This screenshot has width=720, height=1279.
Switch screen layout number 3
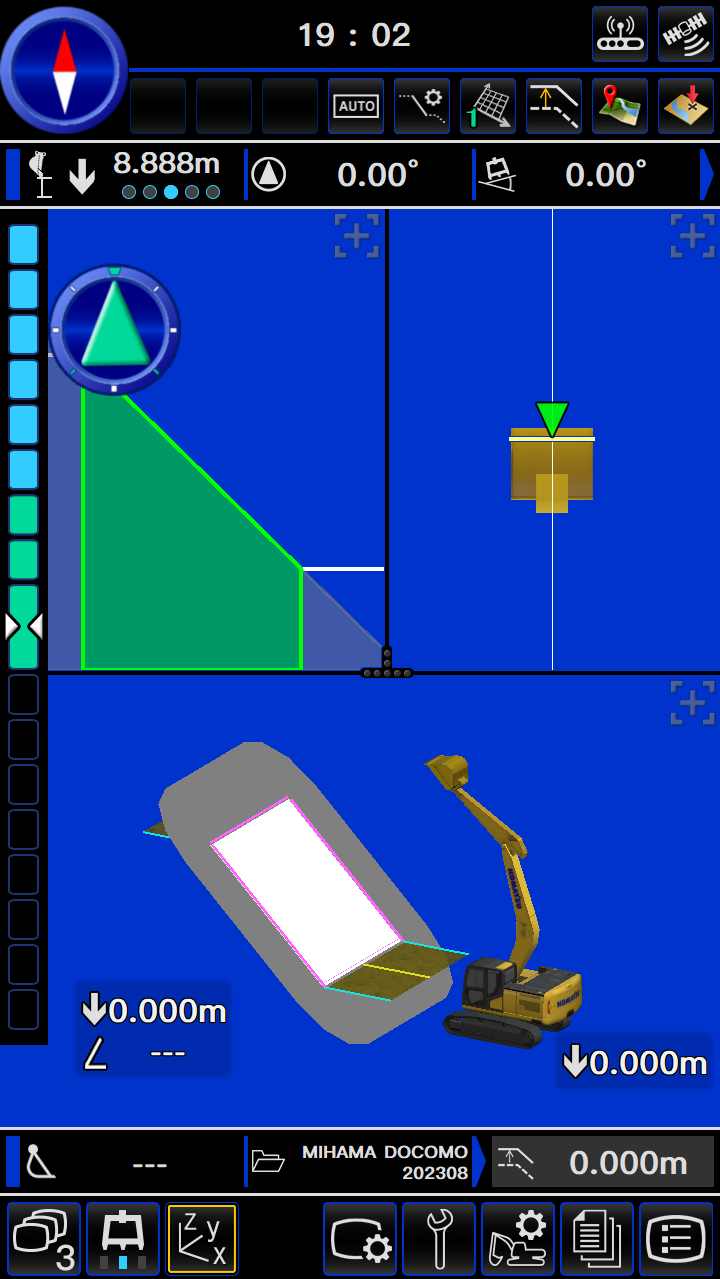pos(44,1239)
